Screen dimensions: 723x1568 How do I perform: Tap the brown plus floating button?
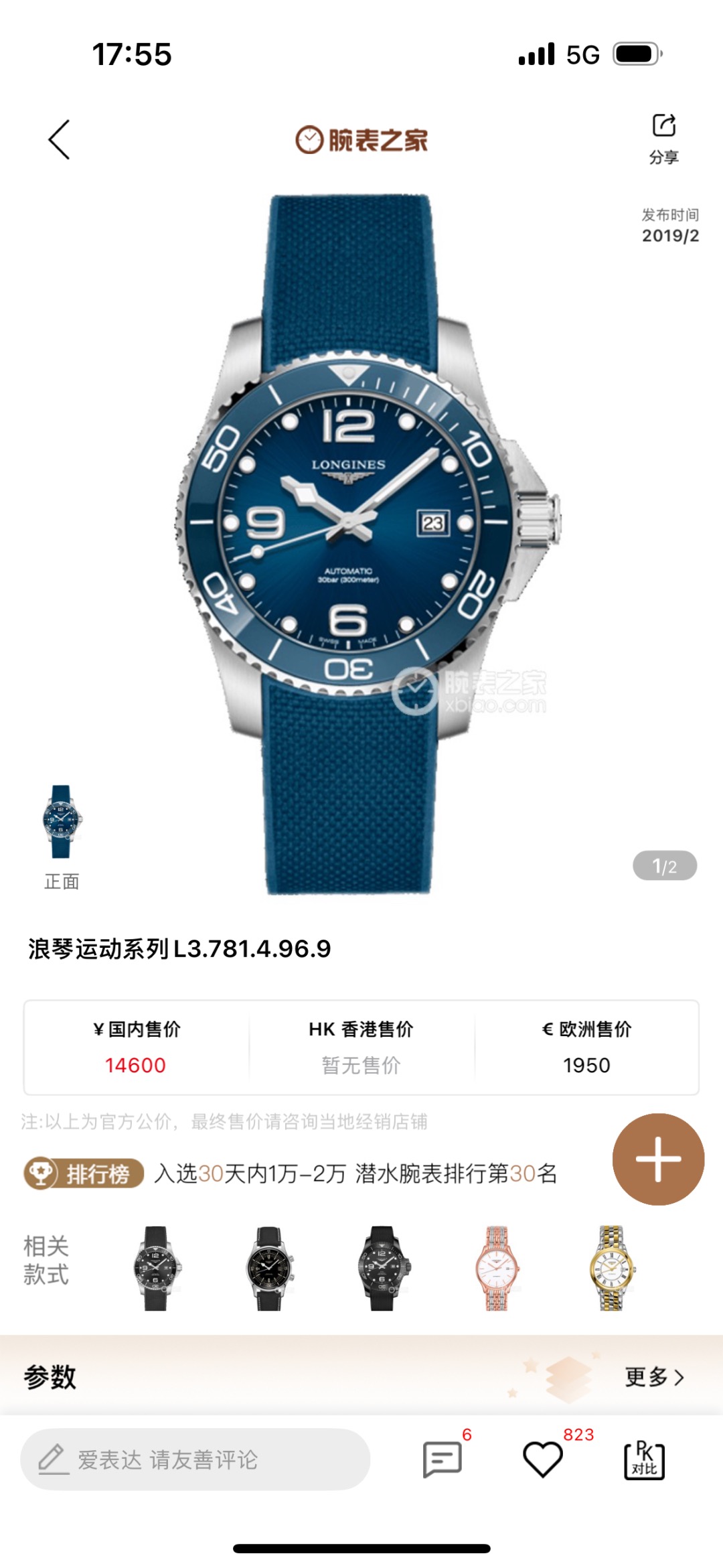click(658, 1159)
